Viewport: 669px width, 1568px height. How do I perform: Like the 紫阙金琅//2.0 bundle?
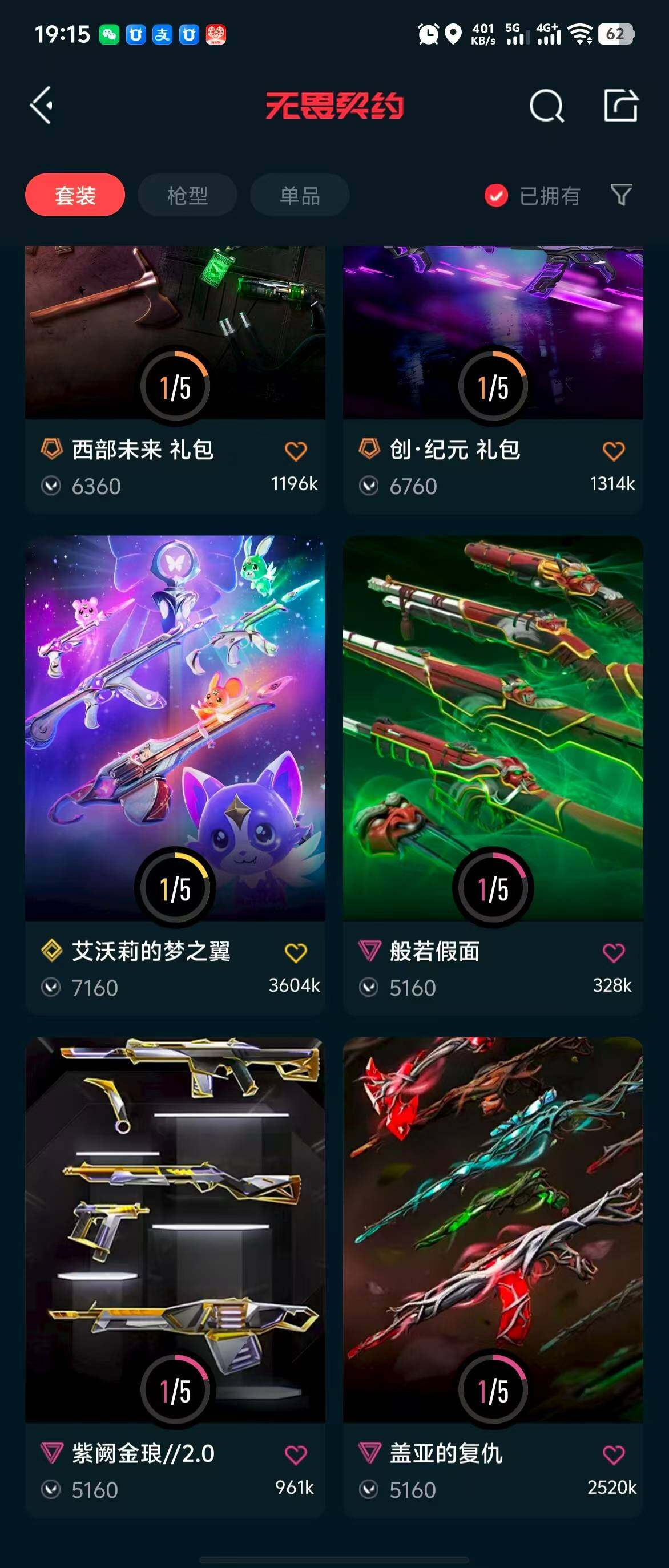296,1455
